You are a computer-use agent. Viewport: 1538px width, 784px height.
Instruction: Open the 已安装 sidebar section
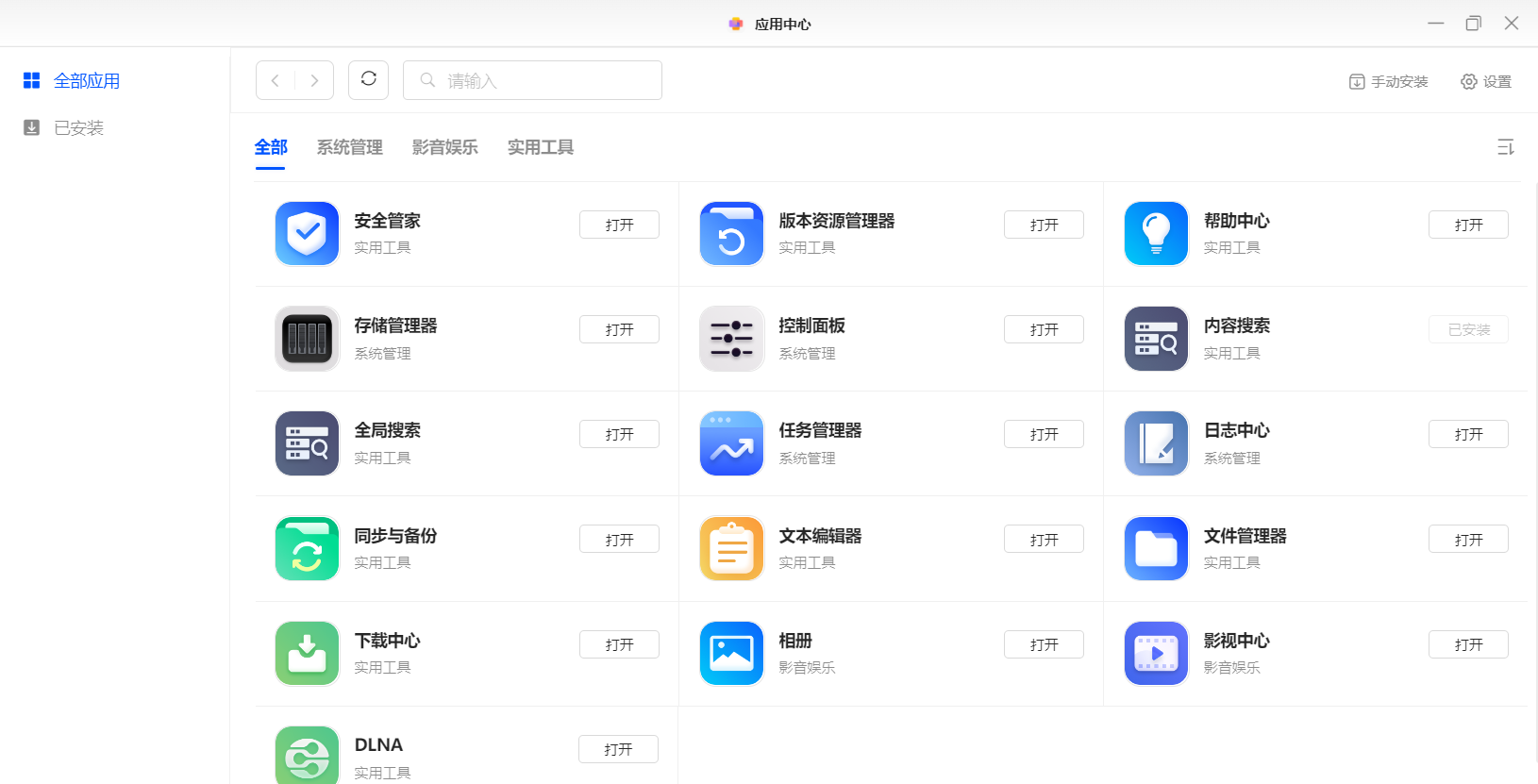[x=63, y=127]
